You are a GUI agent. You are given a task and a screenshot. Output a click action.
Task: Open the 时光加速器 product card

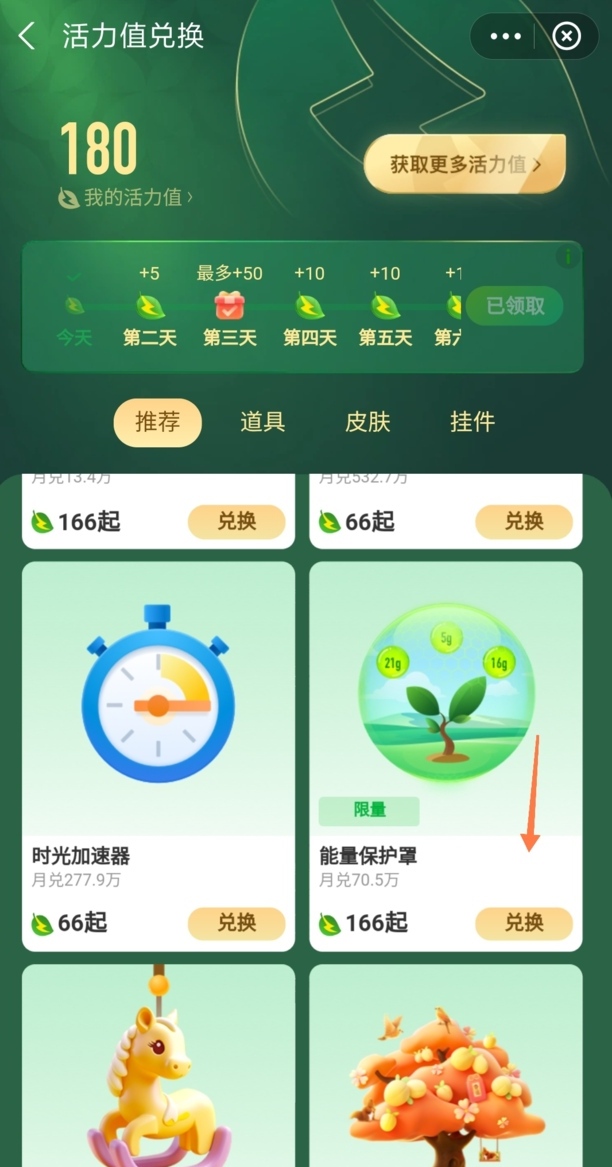[x=158, y=720]
